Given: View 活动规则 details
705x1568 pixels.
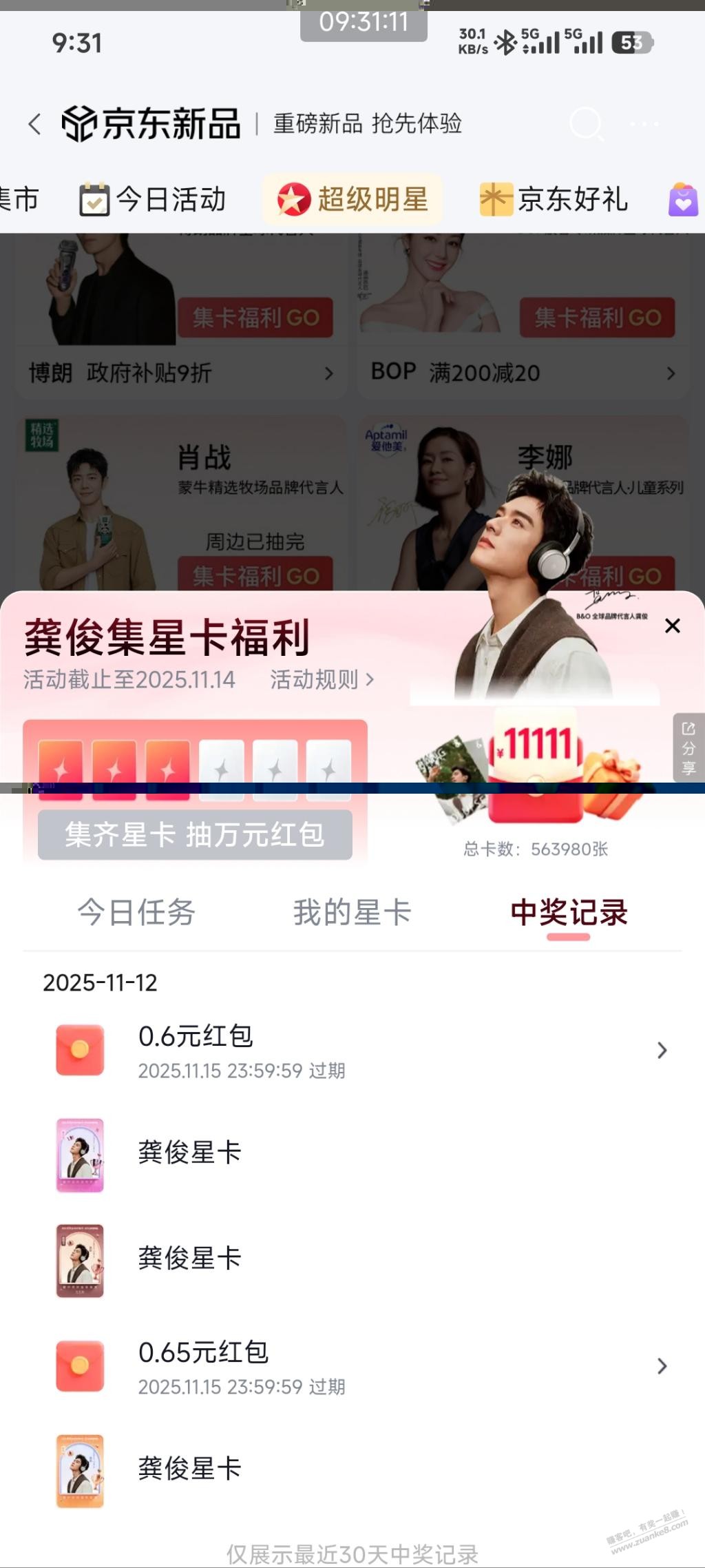Looking at the screenshot, I should tap(322, 680).
